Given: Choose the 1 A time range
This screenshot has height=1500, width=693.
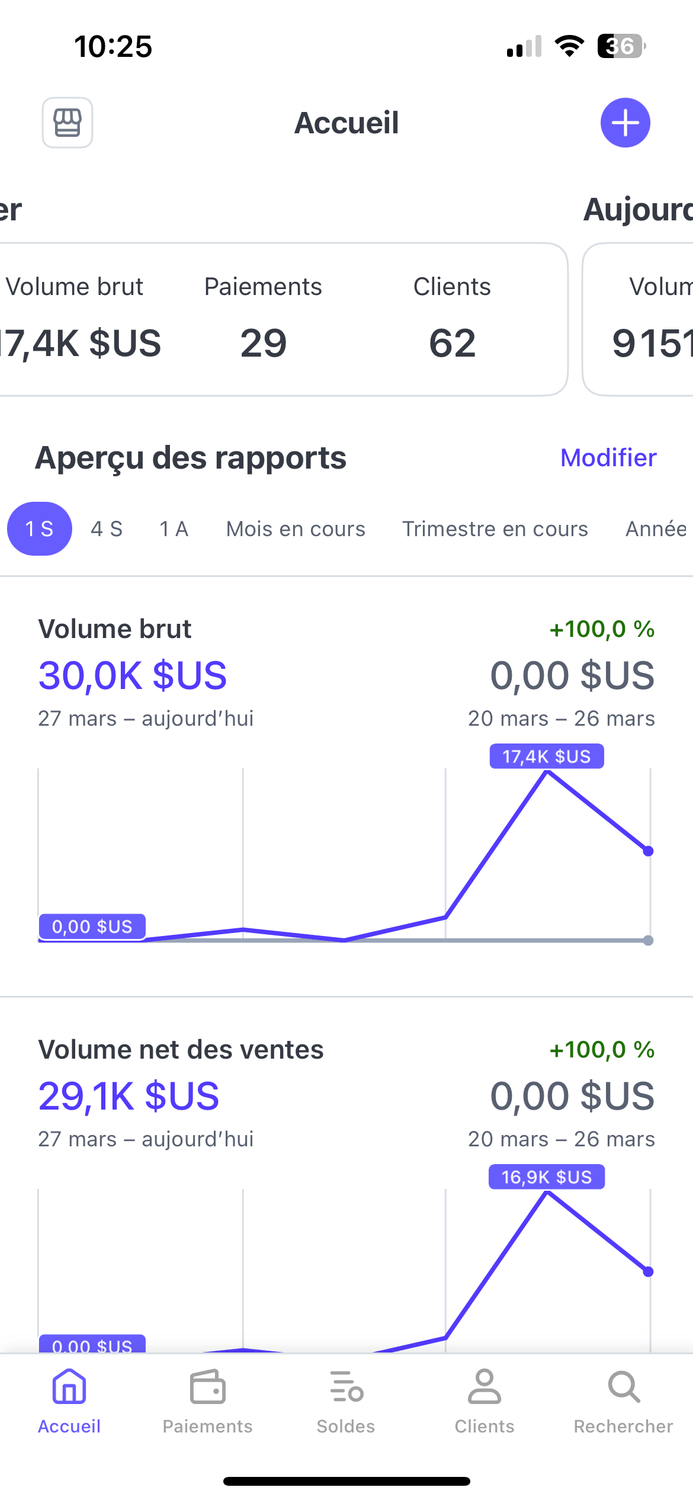Looking at the screenshot, I should point(174,529).
